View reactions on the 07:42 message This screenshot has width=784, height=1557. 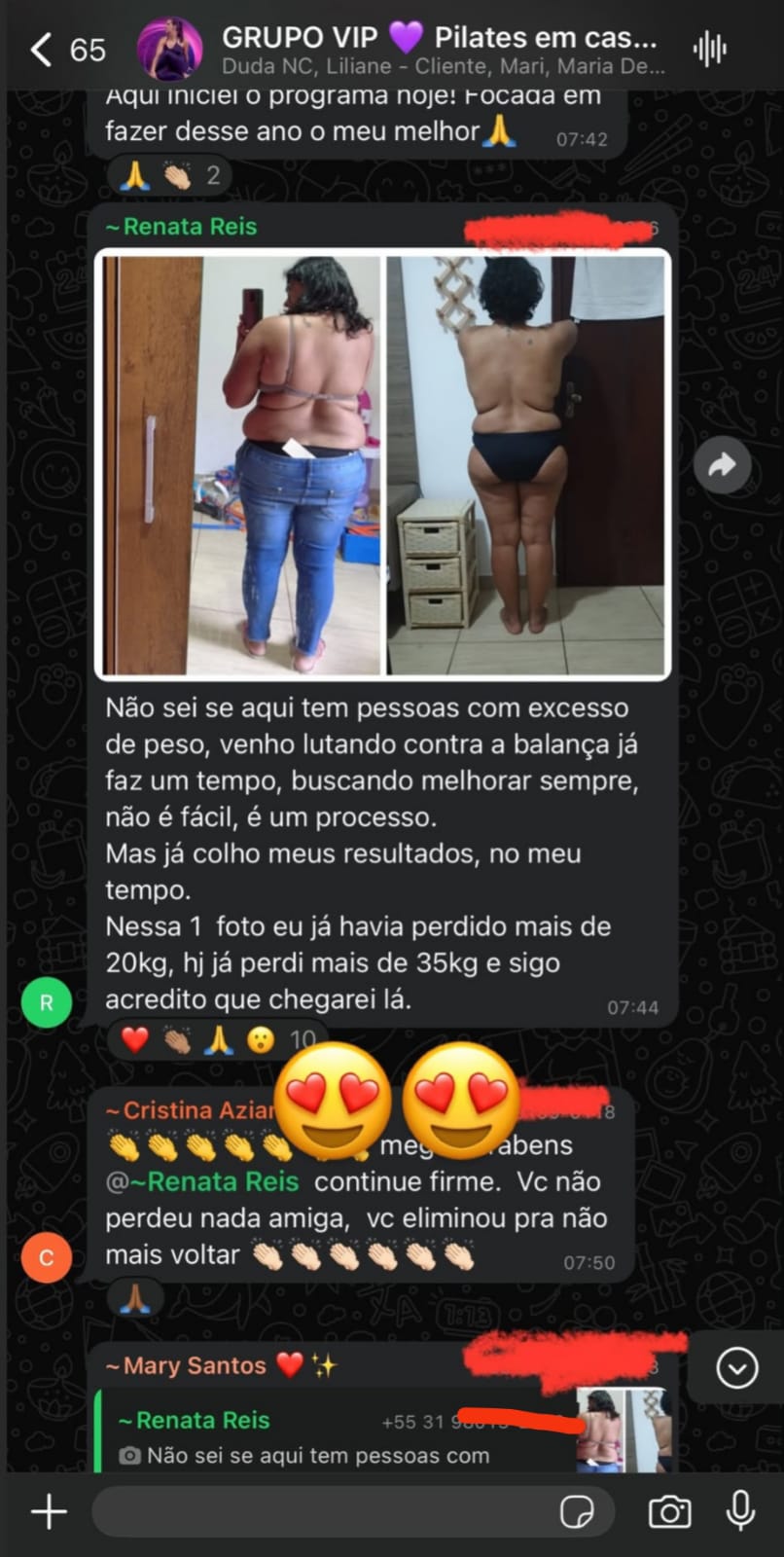[x=171, y=176]
